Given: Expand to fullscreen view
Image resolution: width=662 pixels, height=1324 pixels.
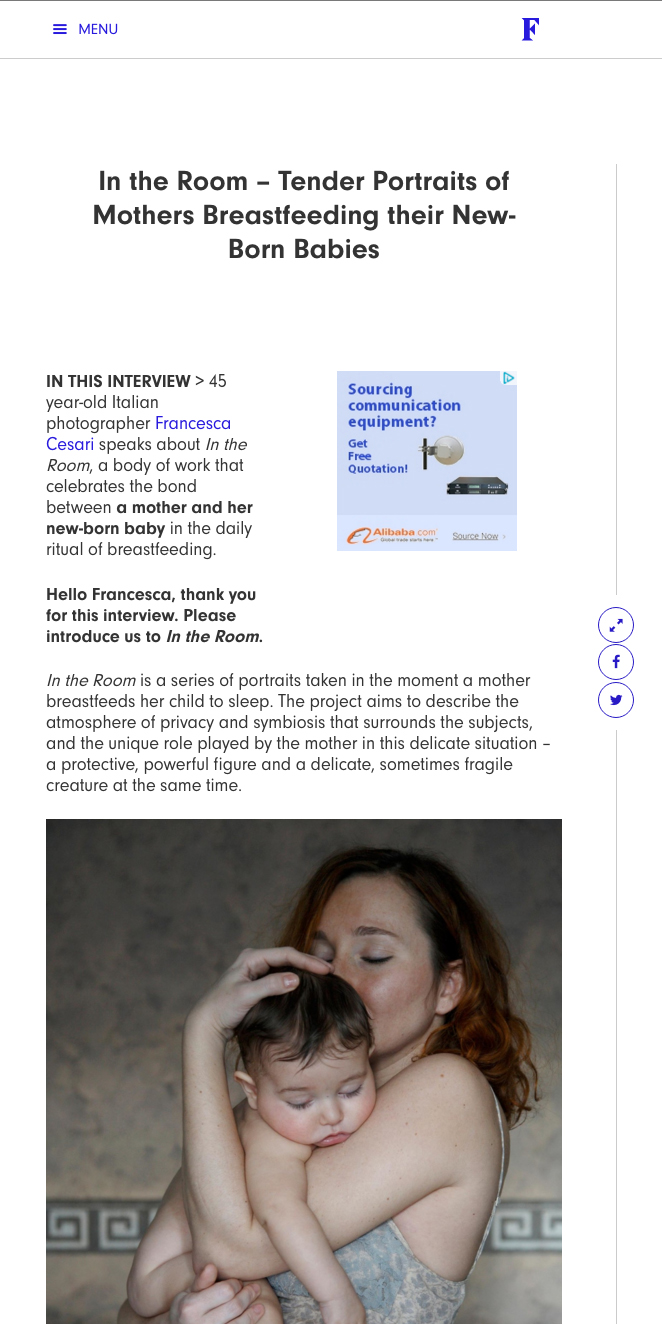Looking at the screenshot, I should tap(616, 625).
